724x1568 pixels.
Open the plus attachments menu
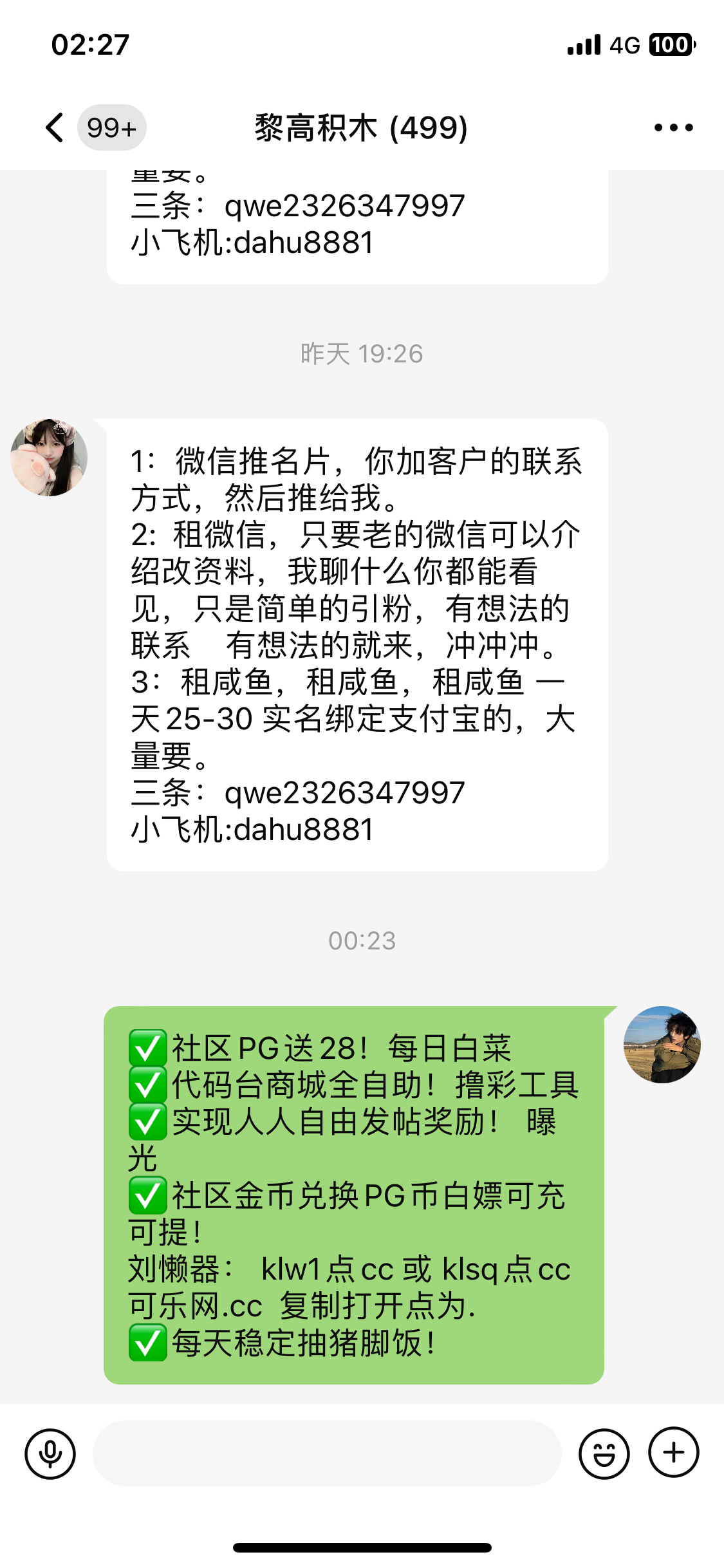[673, 1452]
